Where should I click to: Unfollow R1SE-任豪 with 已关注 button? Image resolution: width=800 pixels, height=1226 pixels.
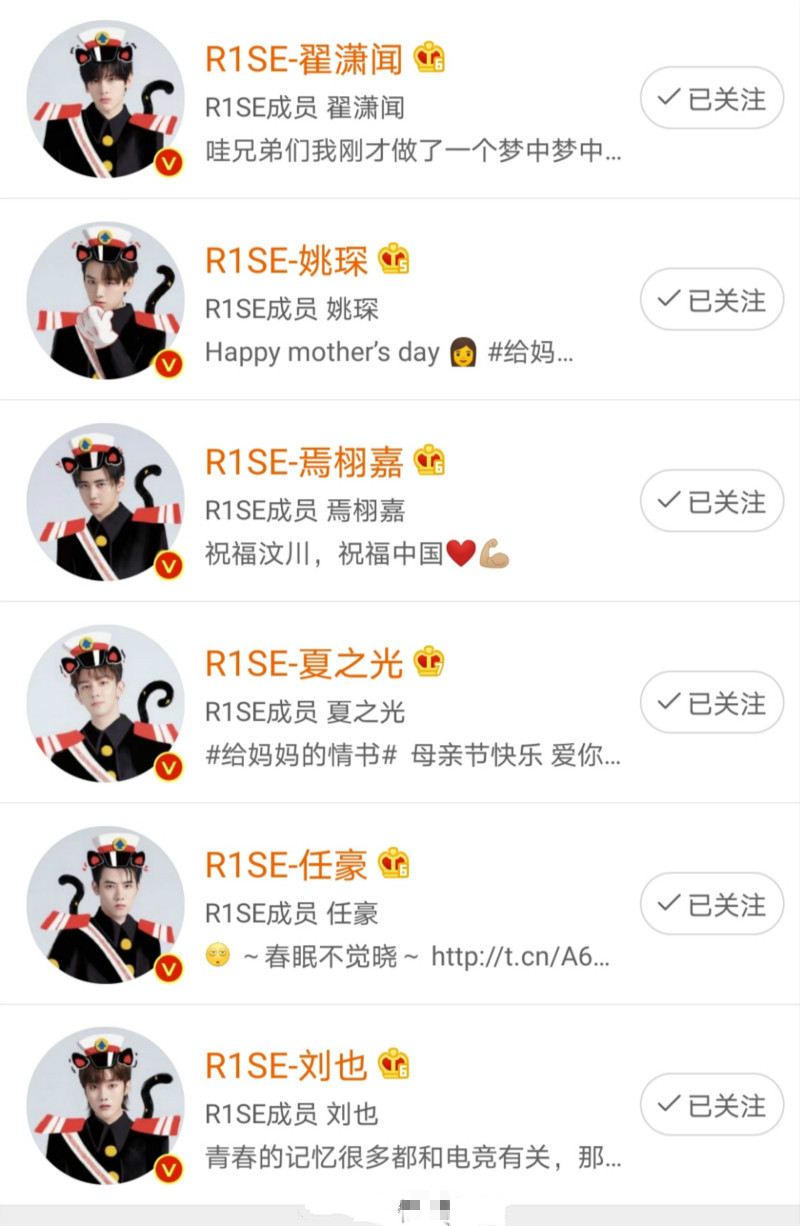(x=711, y=904)
